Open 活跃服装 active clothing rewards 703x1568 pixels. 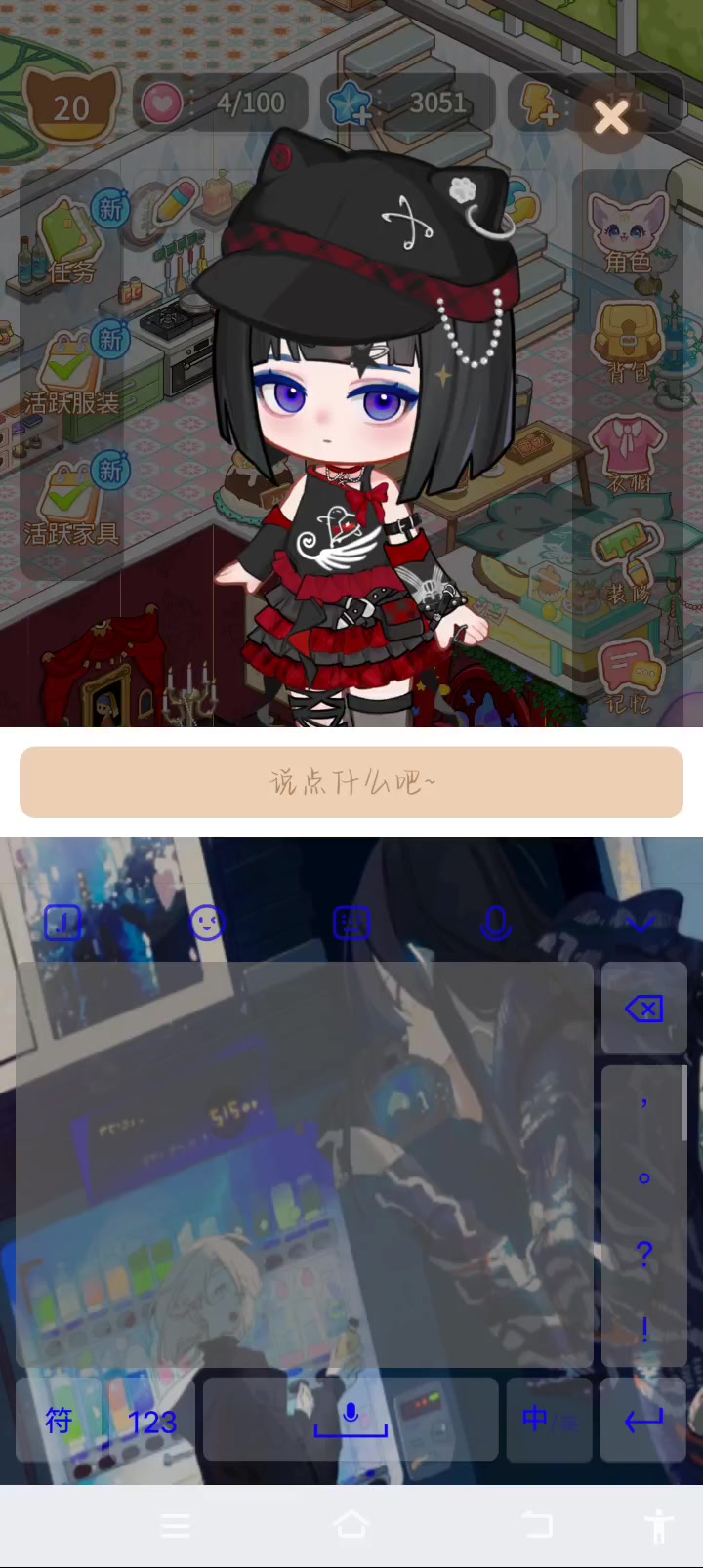click(x=70, y=372)
